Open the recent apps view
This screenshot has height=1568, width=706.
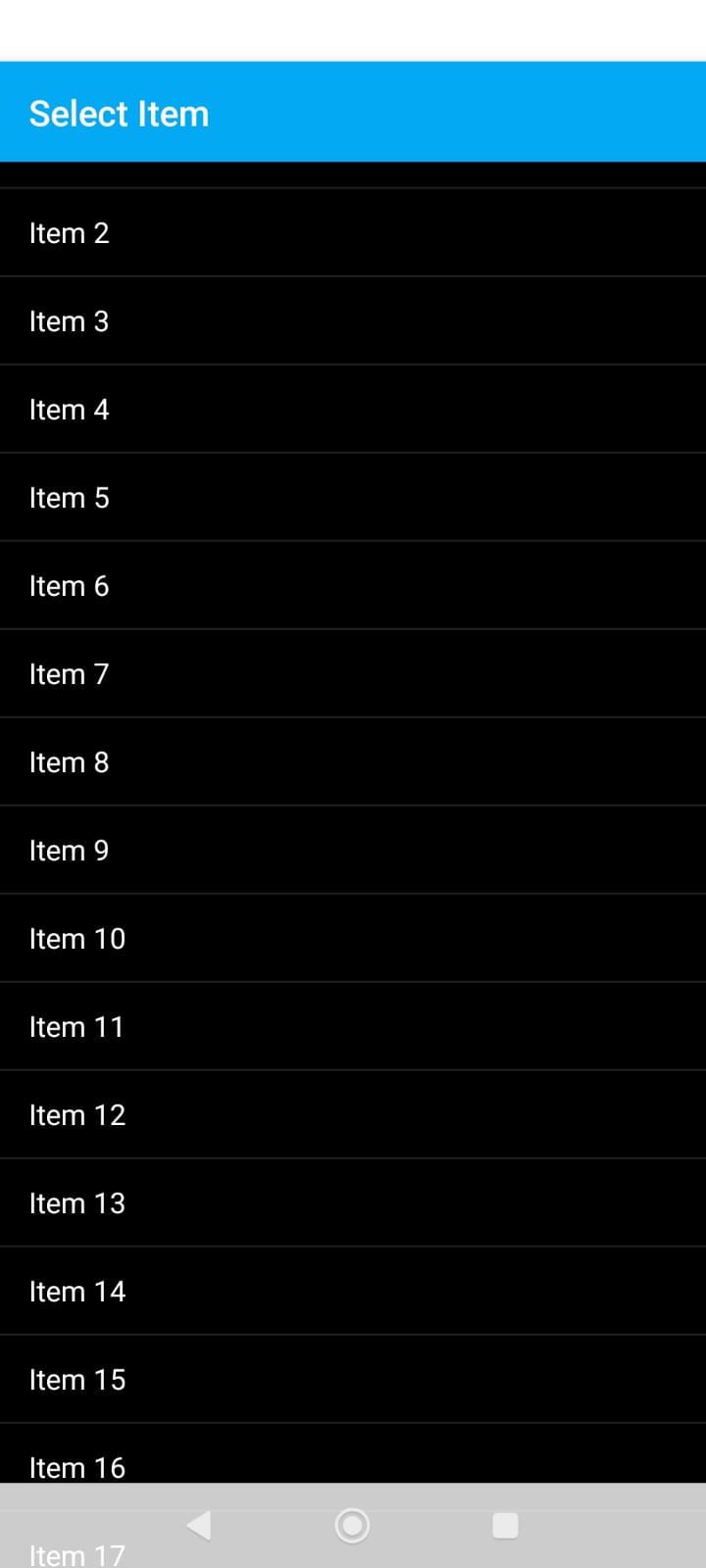point(505,1525)
